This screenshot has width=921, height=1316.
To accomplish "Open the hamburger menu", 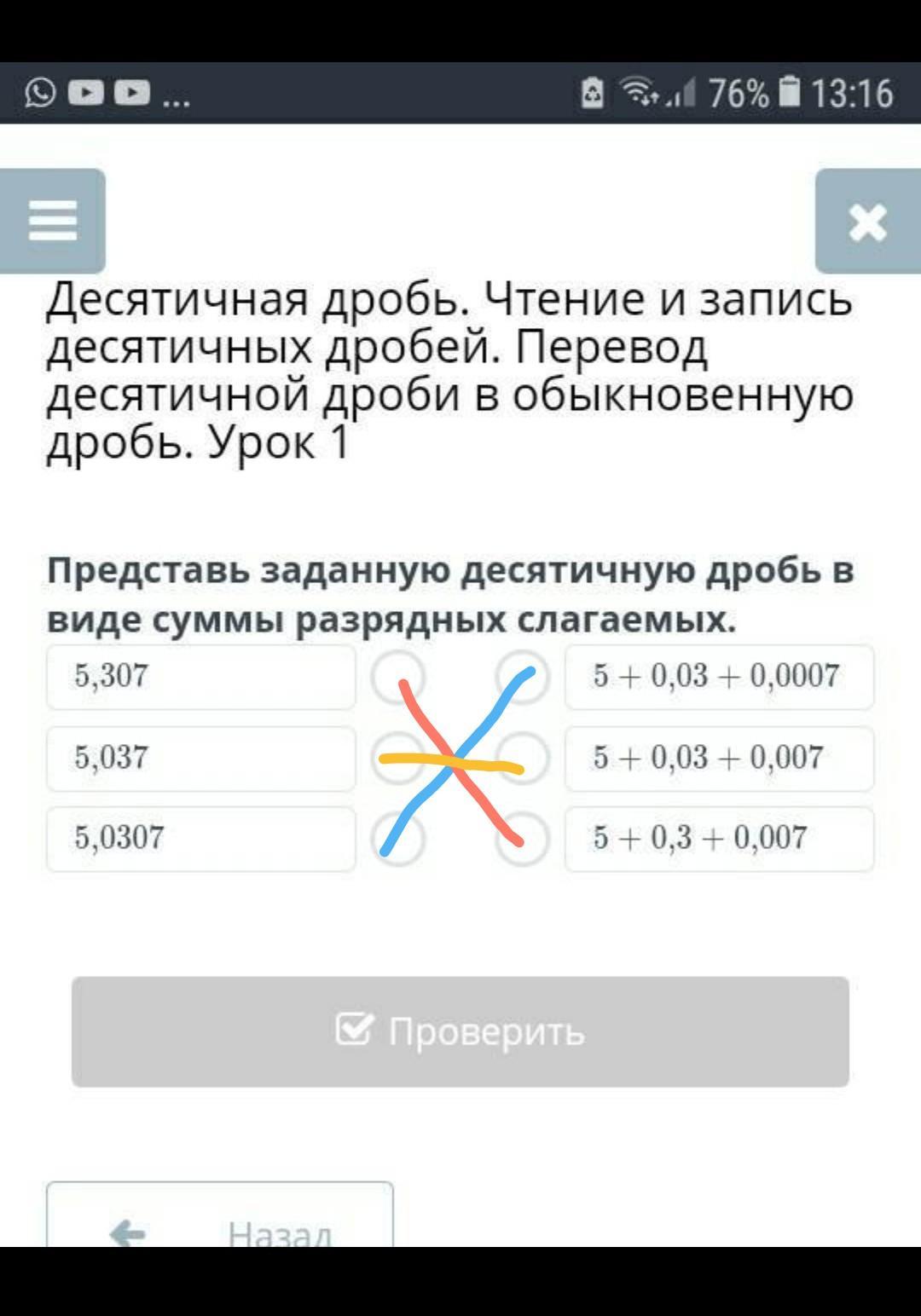I will pos(53,222).
